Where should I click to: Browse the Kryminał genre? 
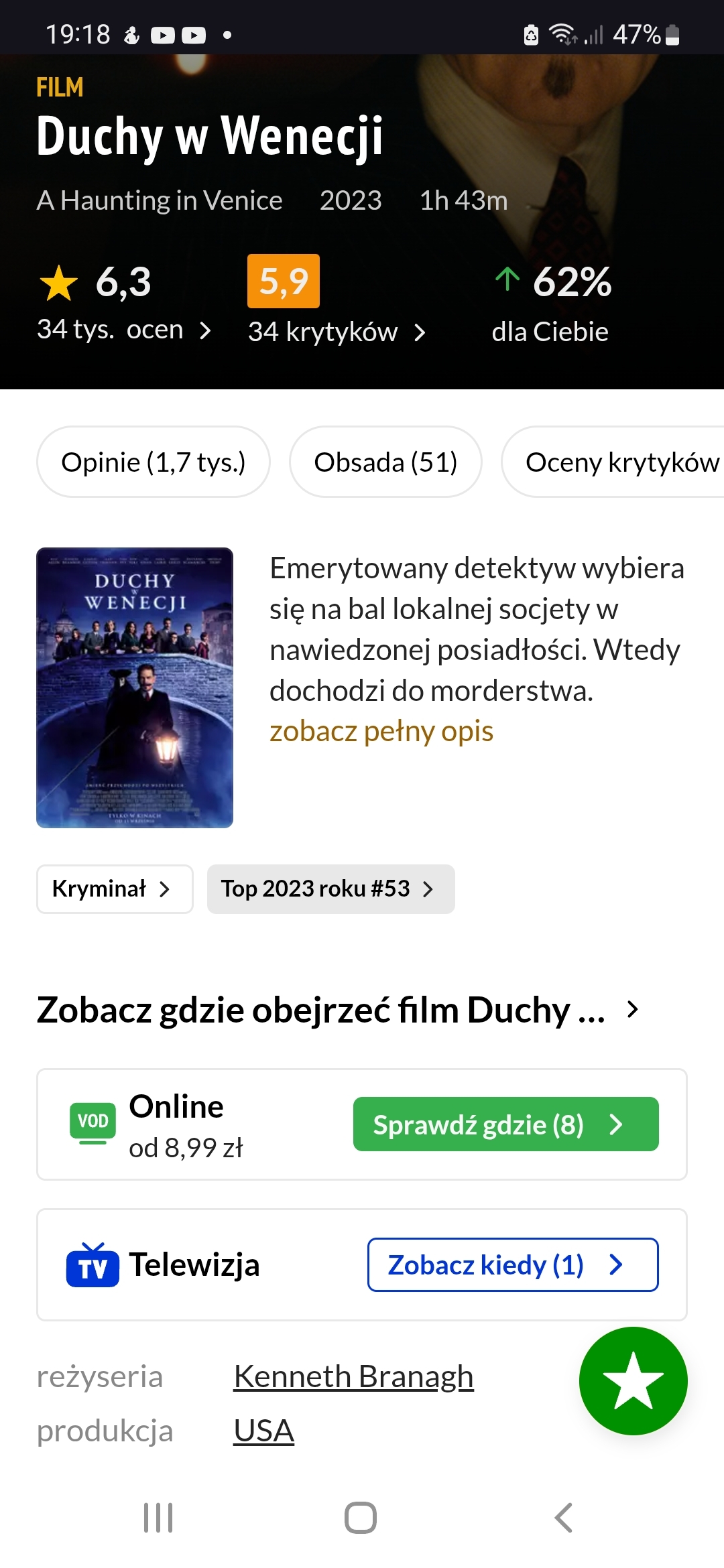point(115,889)
